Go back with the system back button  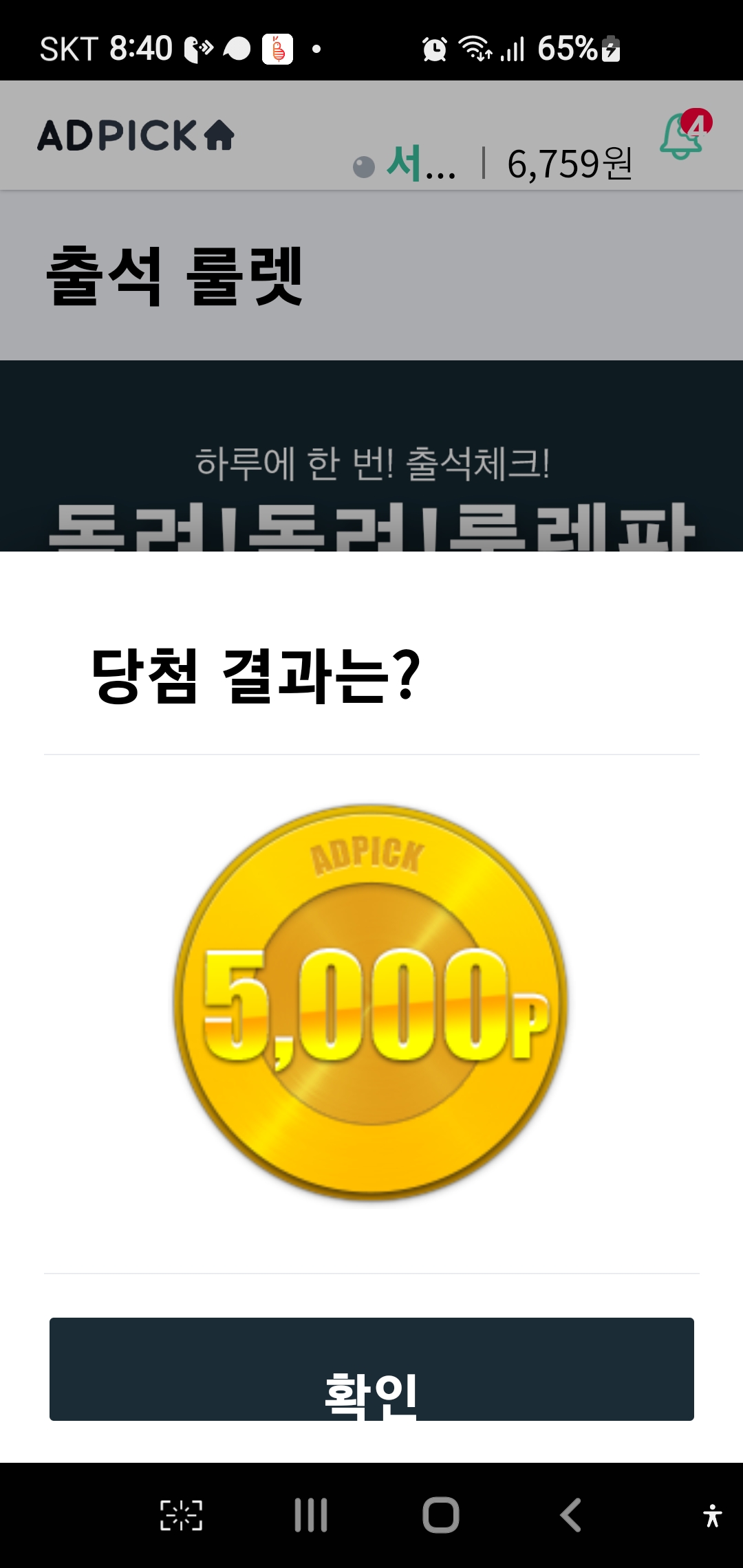571,1515
